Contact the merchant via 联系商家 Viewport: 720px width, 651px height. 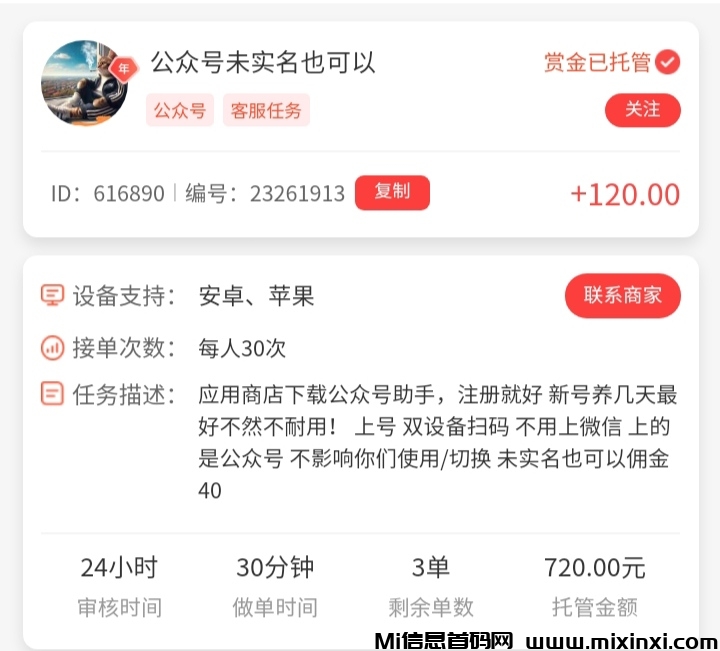[x=622, y=295]
